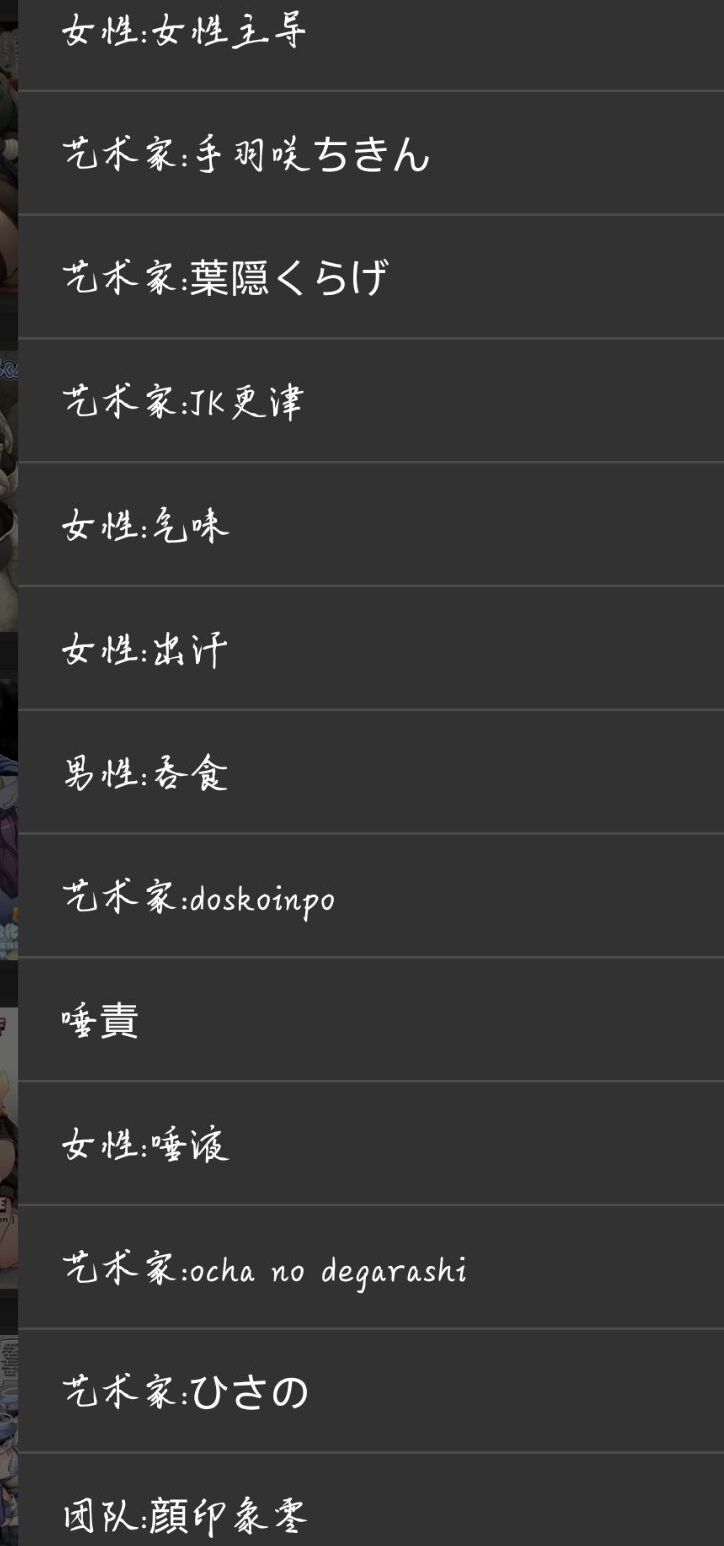Image resolution: width=724 pixels, height=1546 pixels.
Task: Select the 女性:女性主导 tag row
Action: point(370,32)
